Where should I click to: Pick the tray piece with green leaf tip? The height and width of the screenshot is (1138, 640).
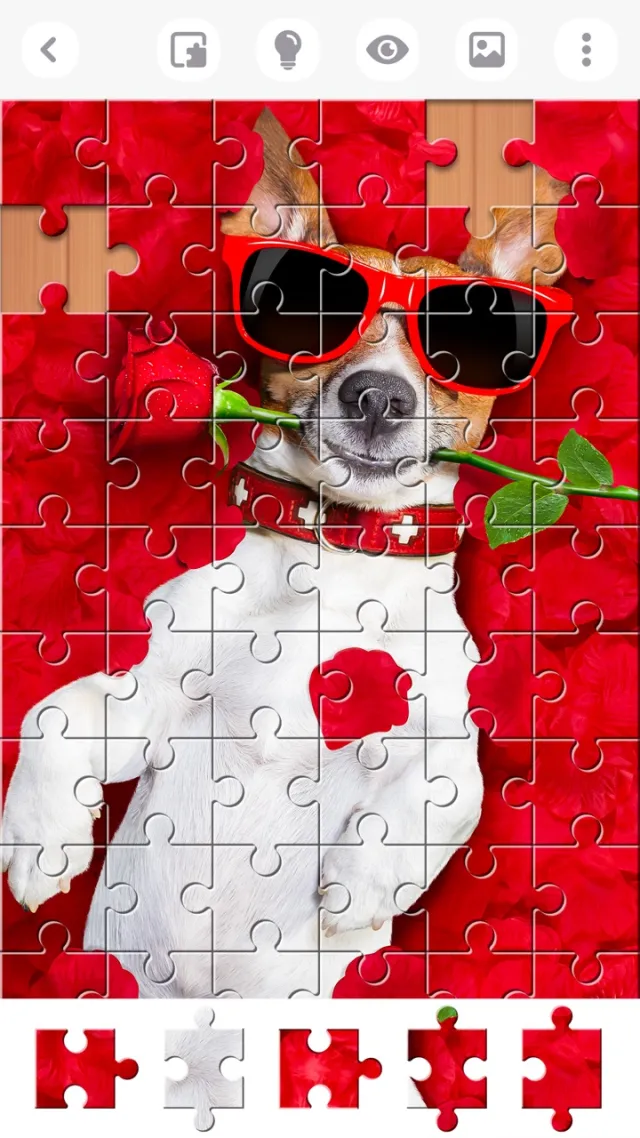(446, 1067)
